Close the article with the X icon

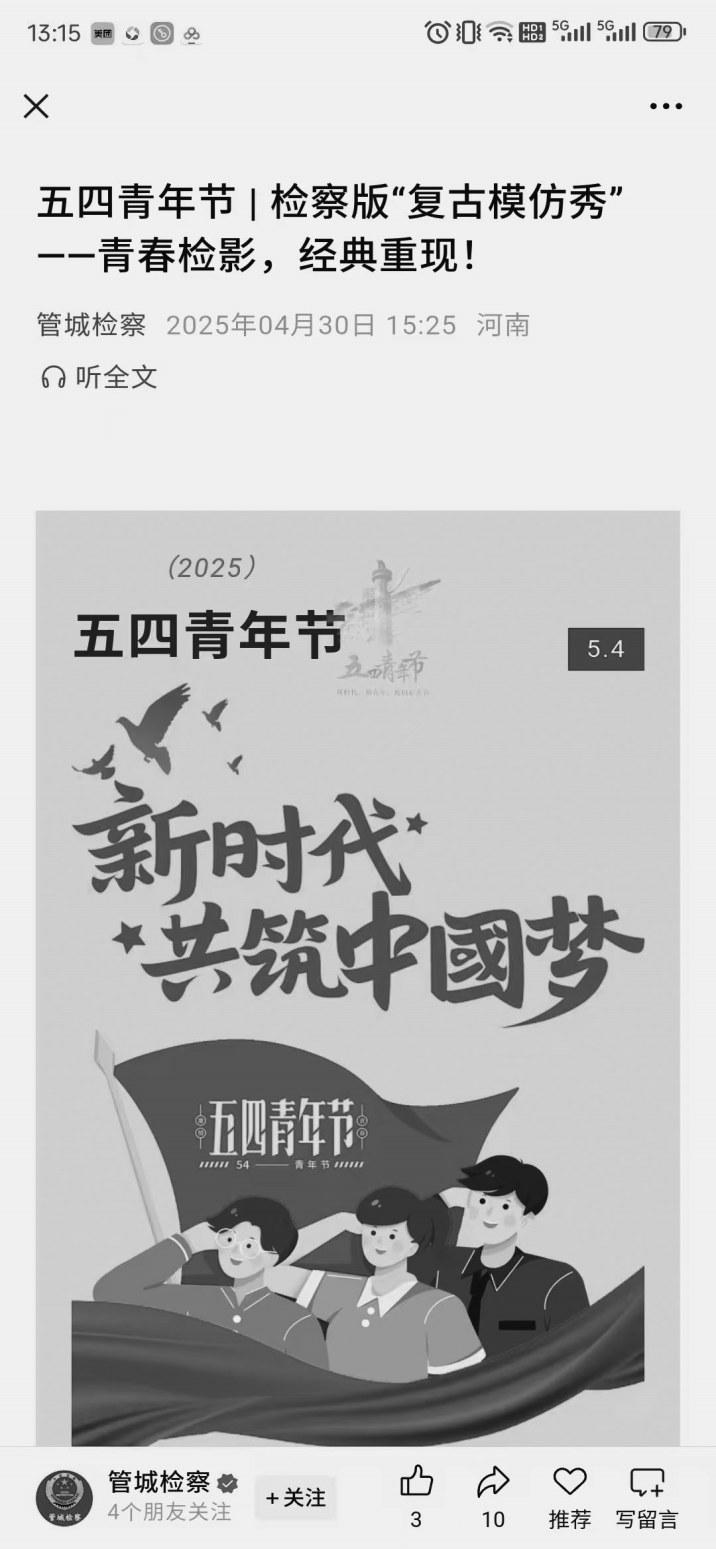pos(36,106)
